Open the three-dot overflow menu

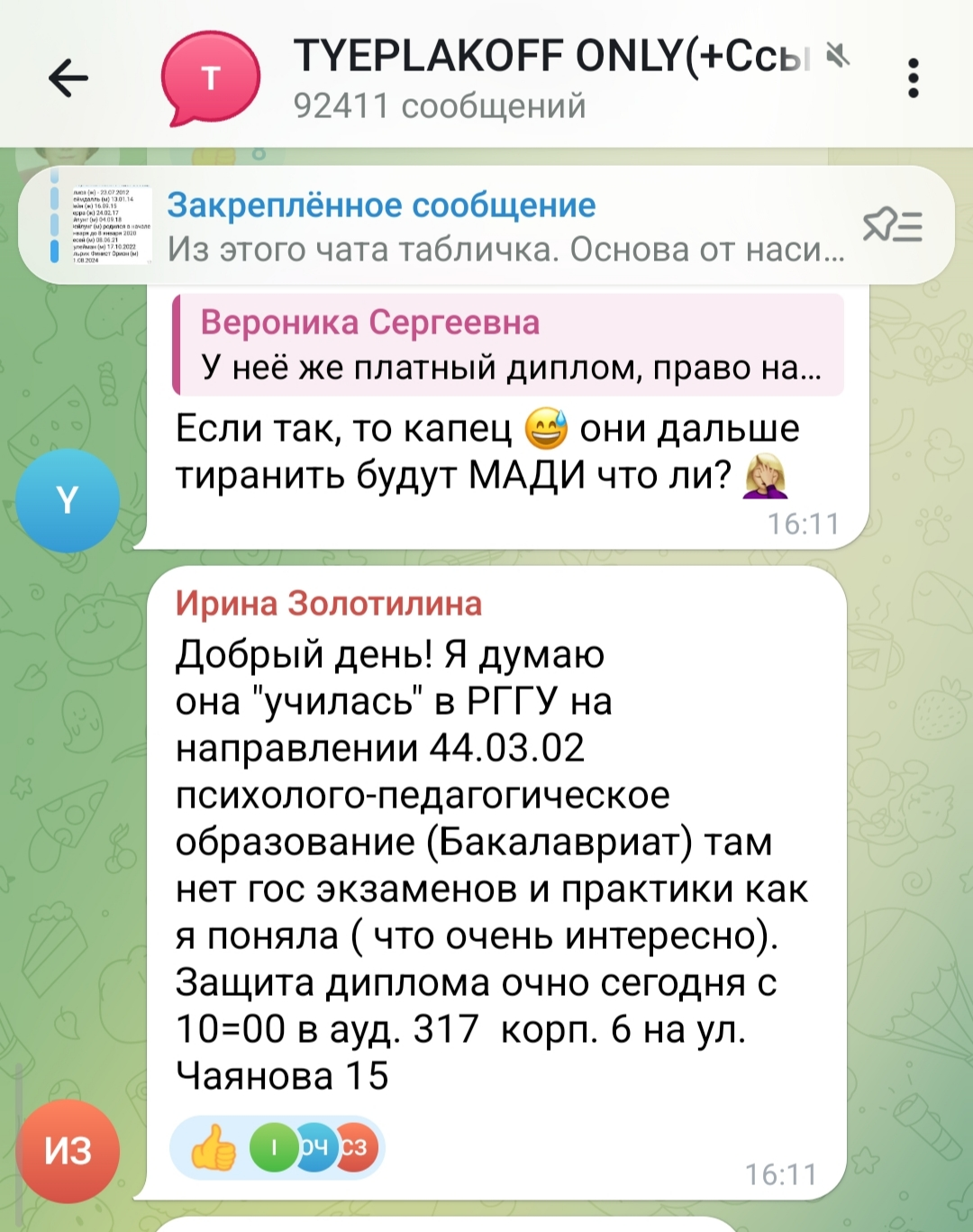tap(913, 78)
